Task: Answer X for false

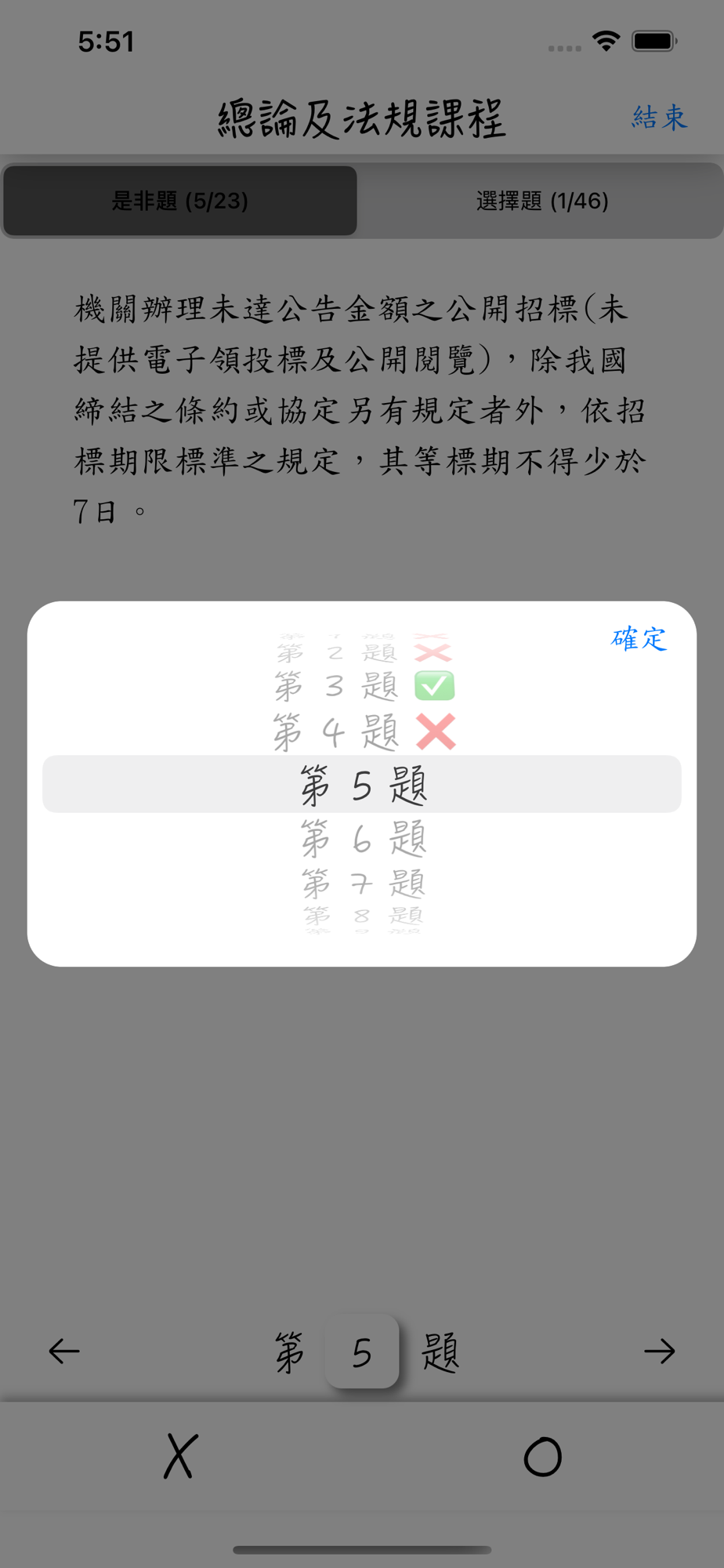Action: coord(181,1457)
